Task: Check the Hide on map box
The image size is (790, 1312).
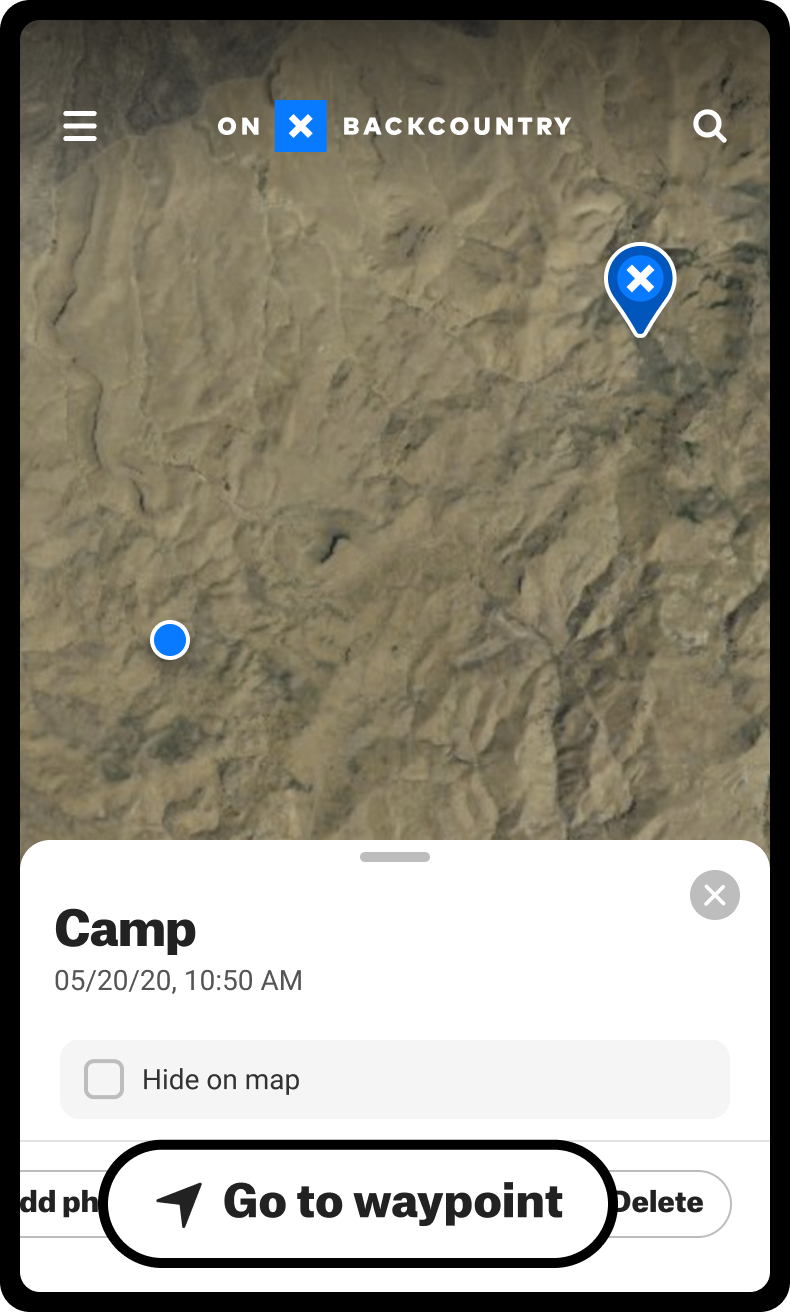Action: click(104, 1080)
